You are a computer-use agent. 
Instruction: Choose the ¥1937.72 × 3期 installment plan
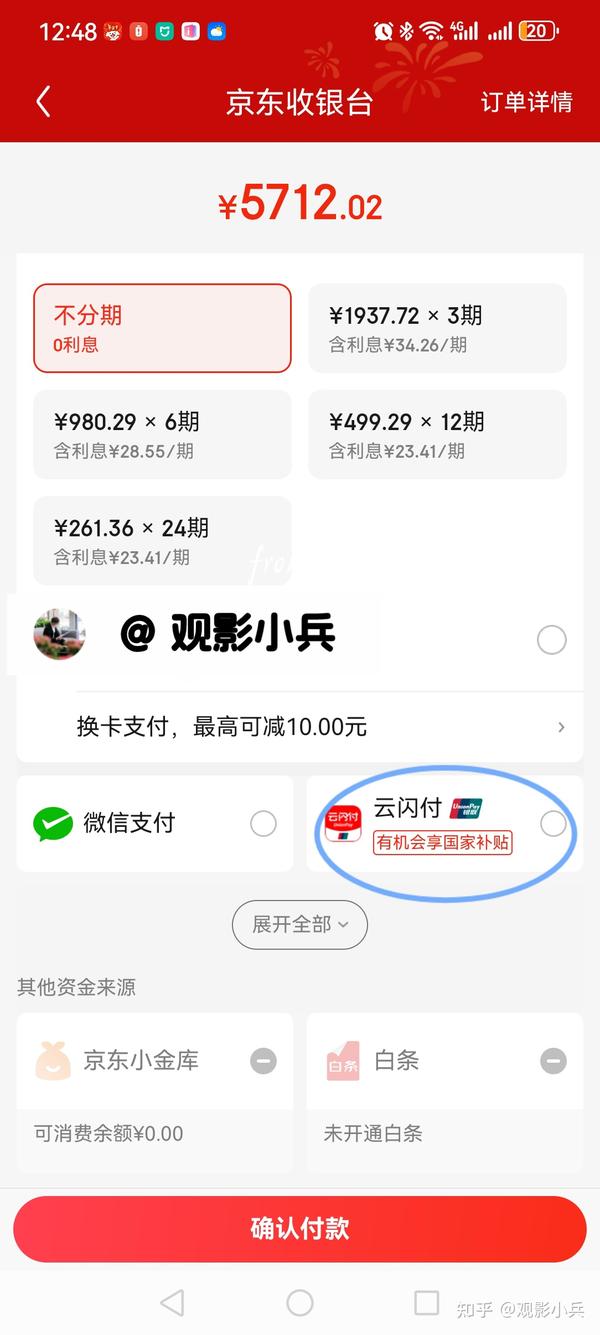437,328
